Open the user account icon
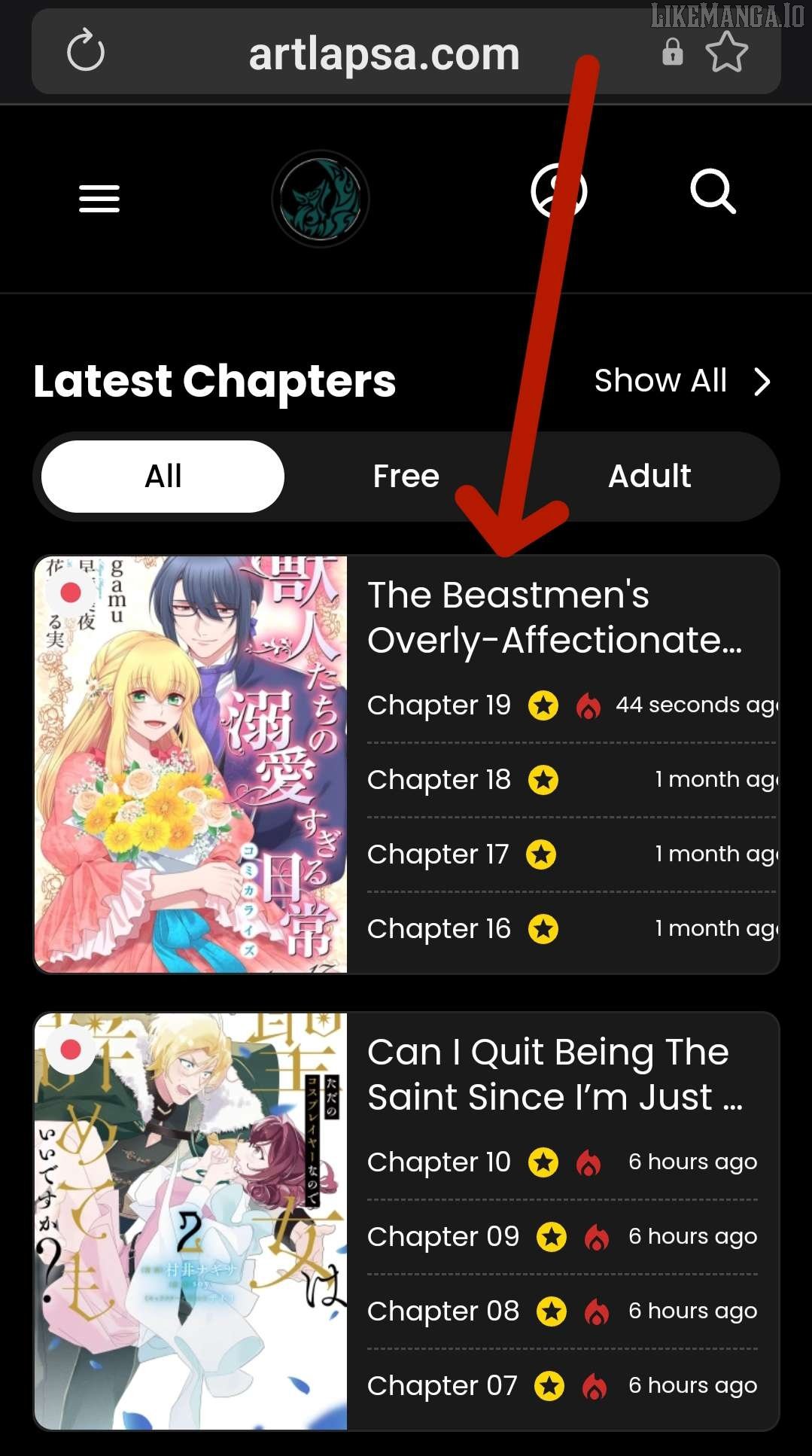 pos(558,191)
